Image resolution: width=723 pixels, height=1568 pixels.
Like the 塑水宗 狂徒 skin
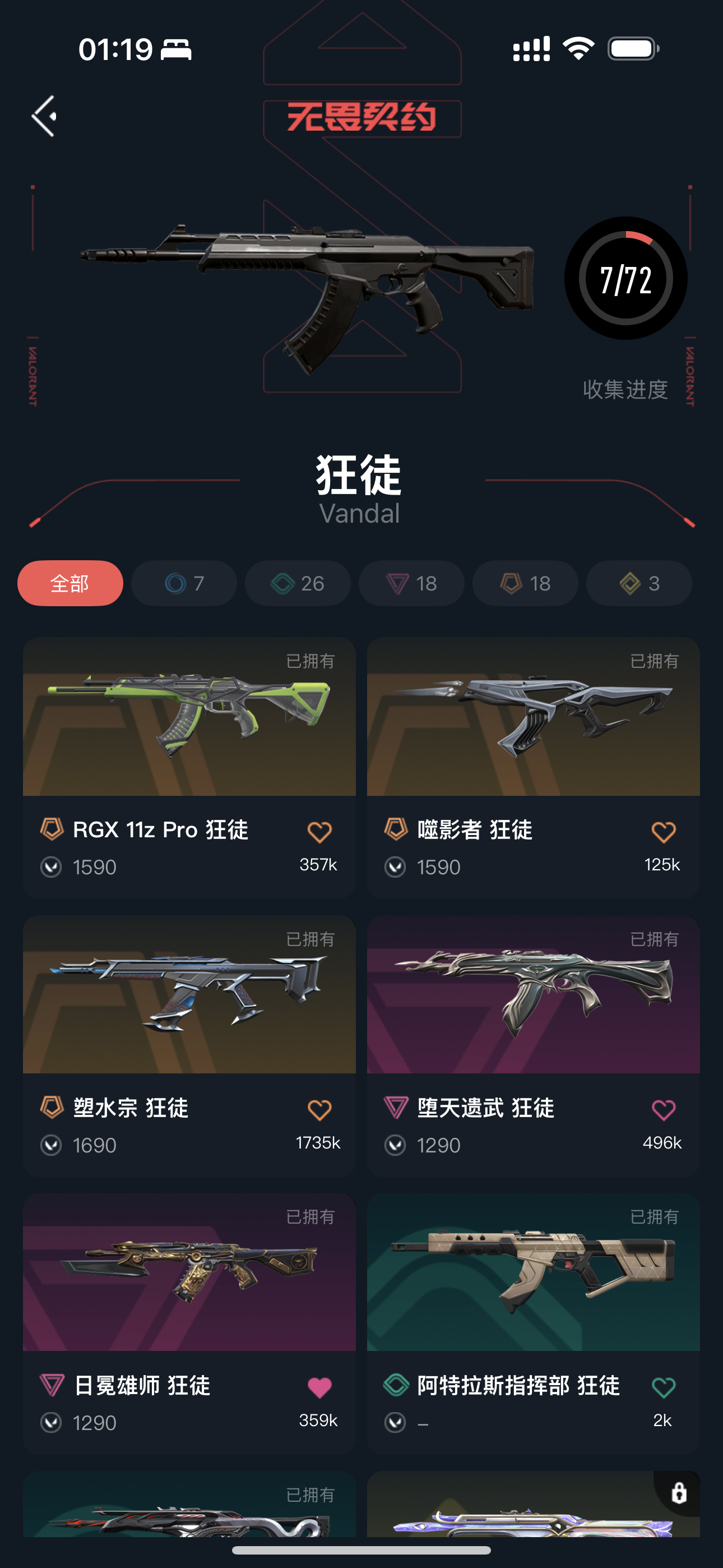click(x=319, y=1110)
